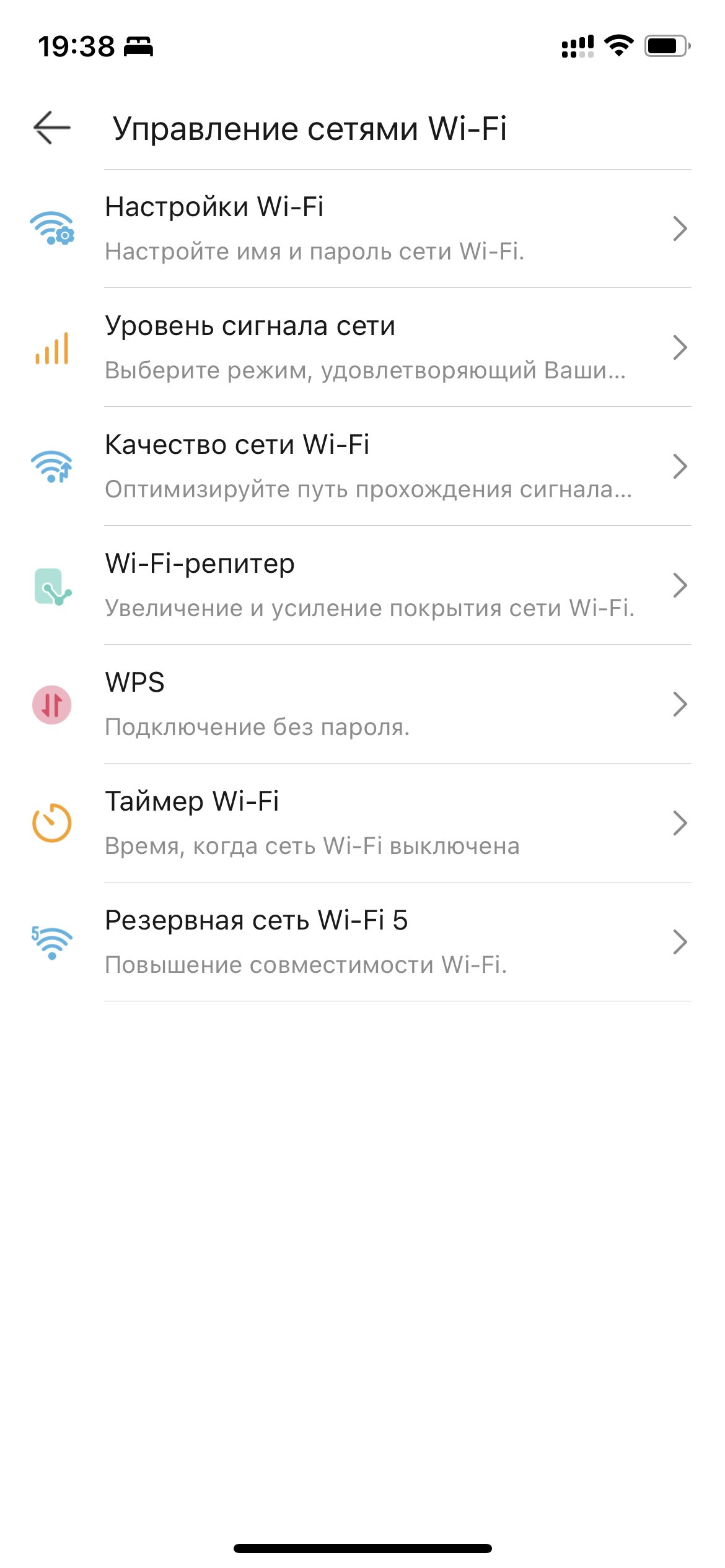The height and width of the screenshot is (1568, 725).
Task: Open the Wi-Fi-репитер option
Action: [362, 585]
